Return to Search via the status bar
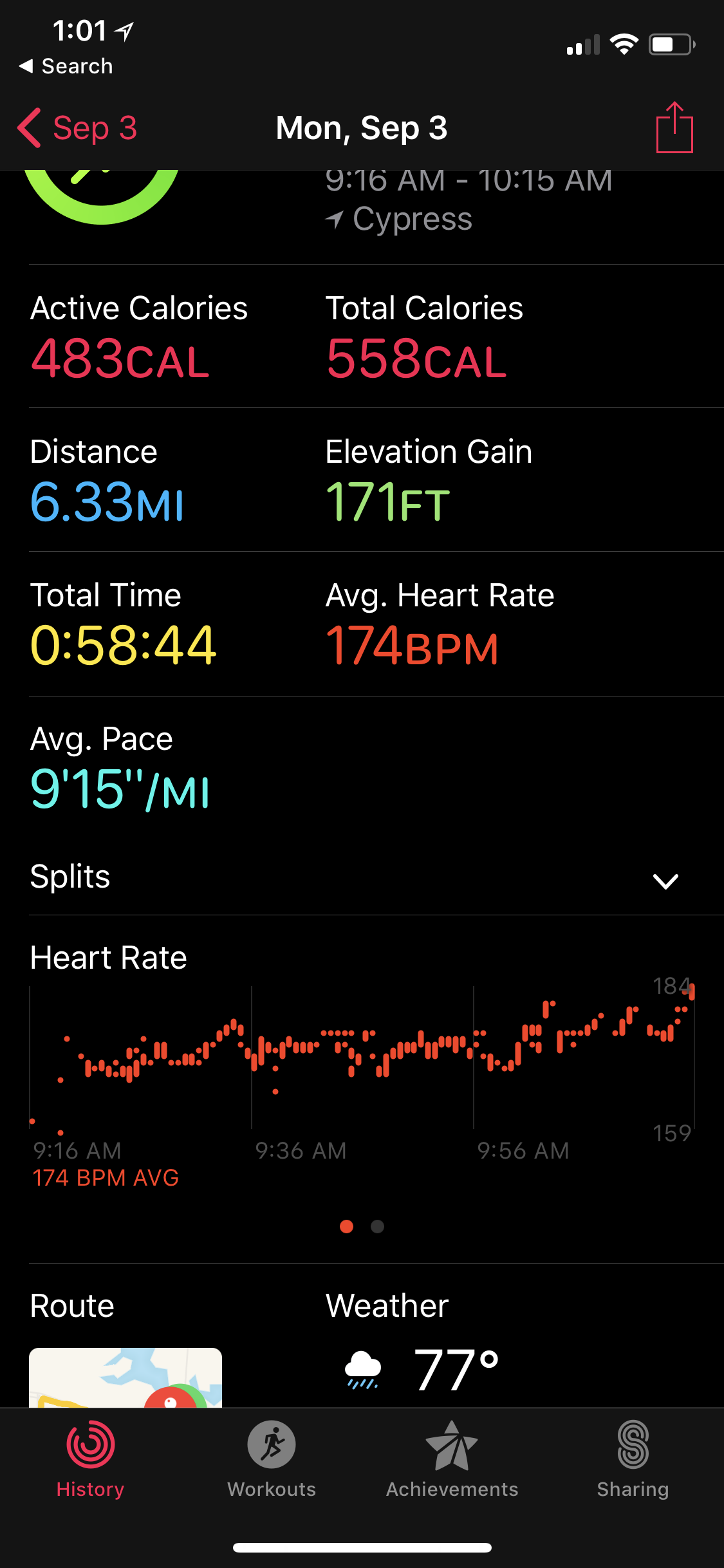The height and width of the screenshot is (1568, 724). [x=66, y=66]
